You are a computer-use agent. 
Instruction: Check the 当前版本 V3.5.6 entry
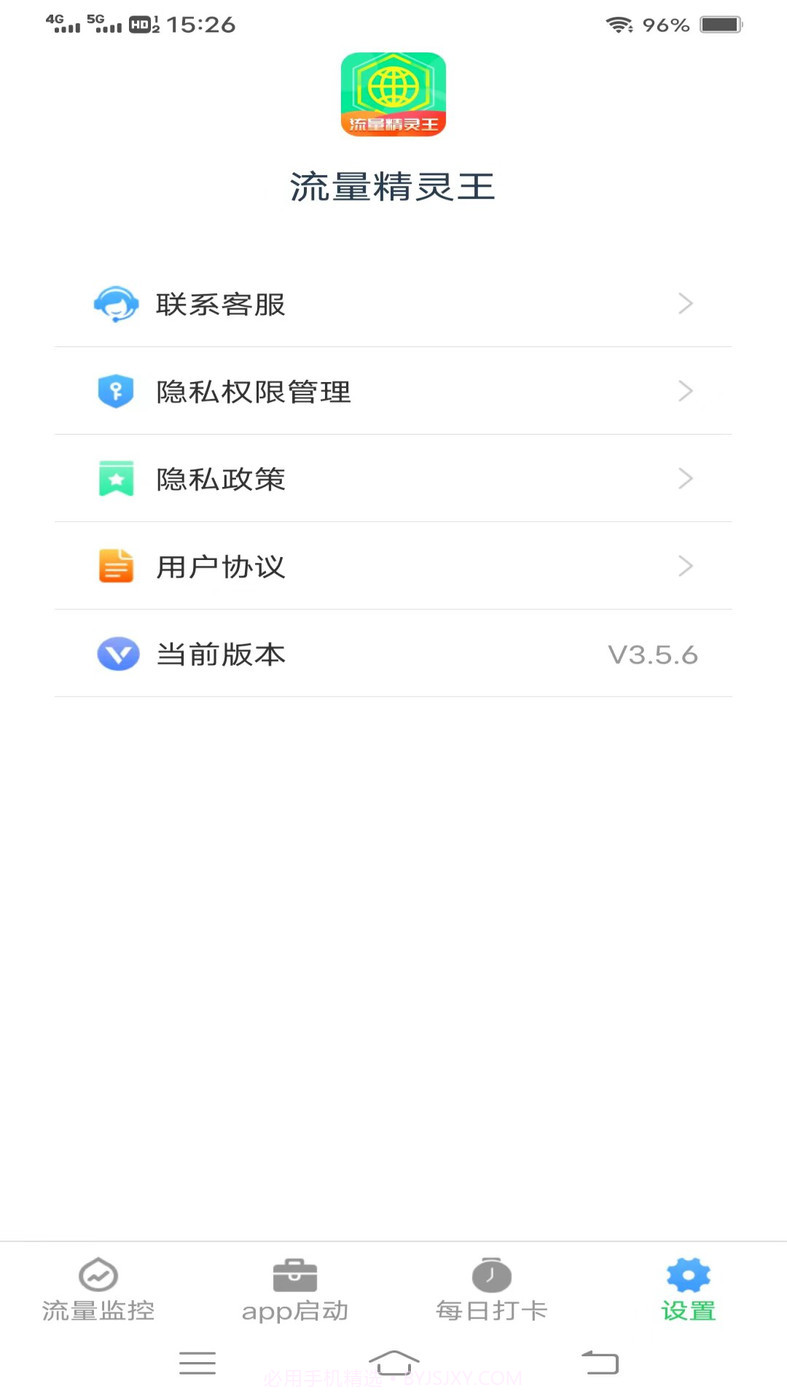click(393, 653)
